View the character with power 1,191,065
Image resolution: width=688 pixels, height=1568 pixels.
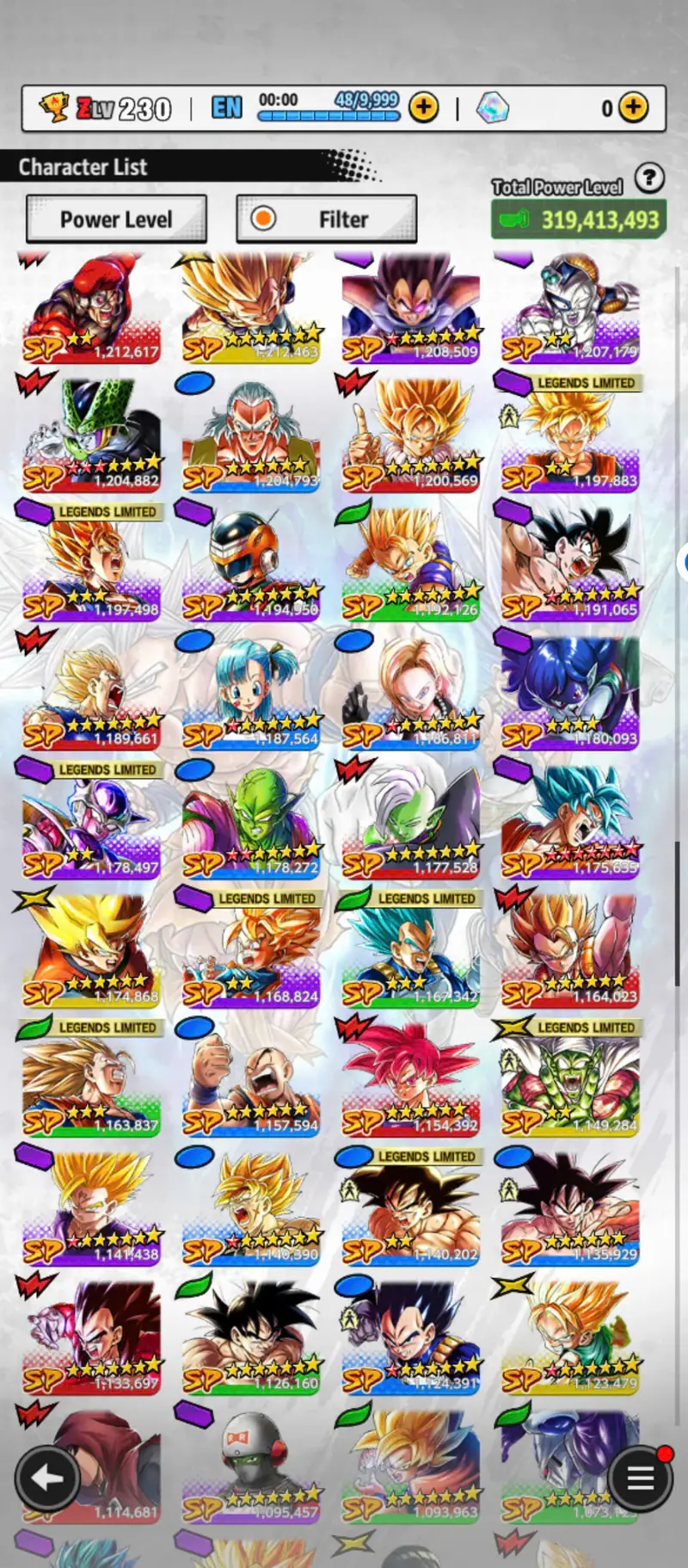point(570,565)
